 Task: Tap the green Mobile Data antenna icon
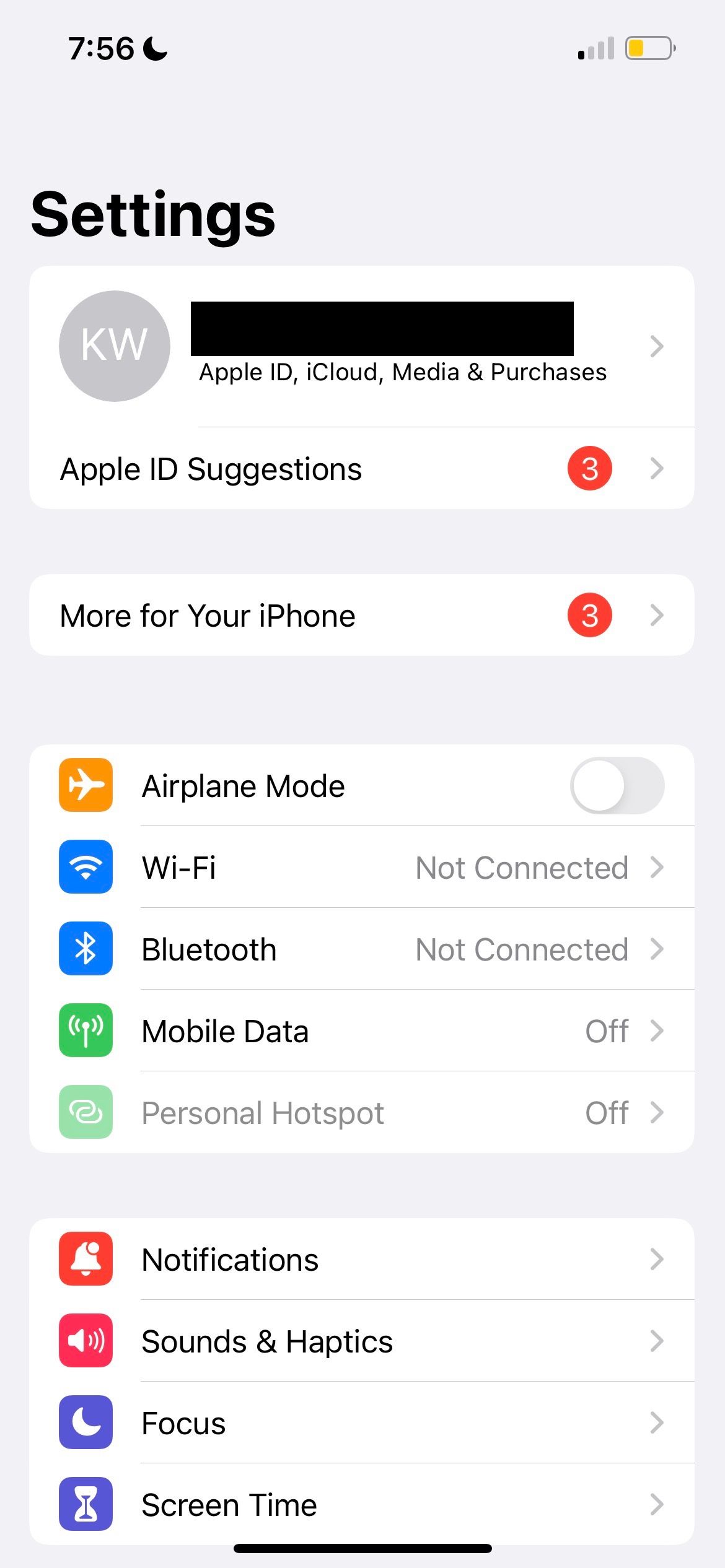point(85,1030)
